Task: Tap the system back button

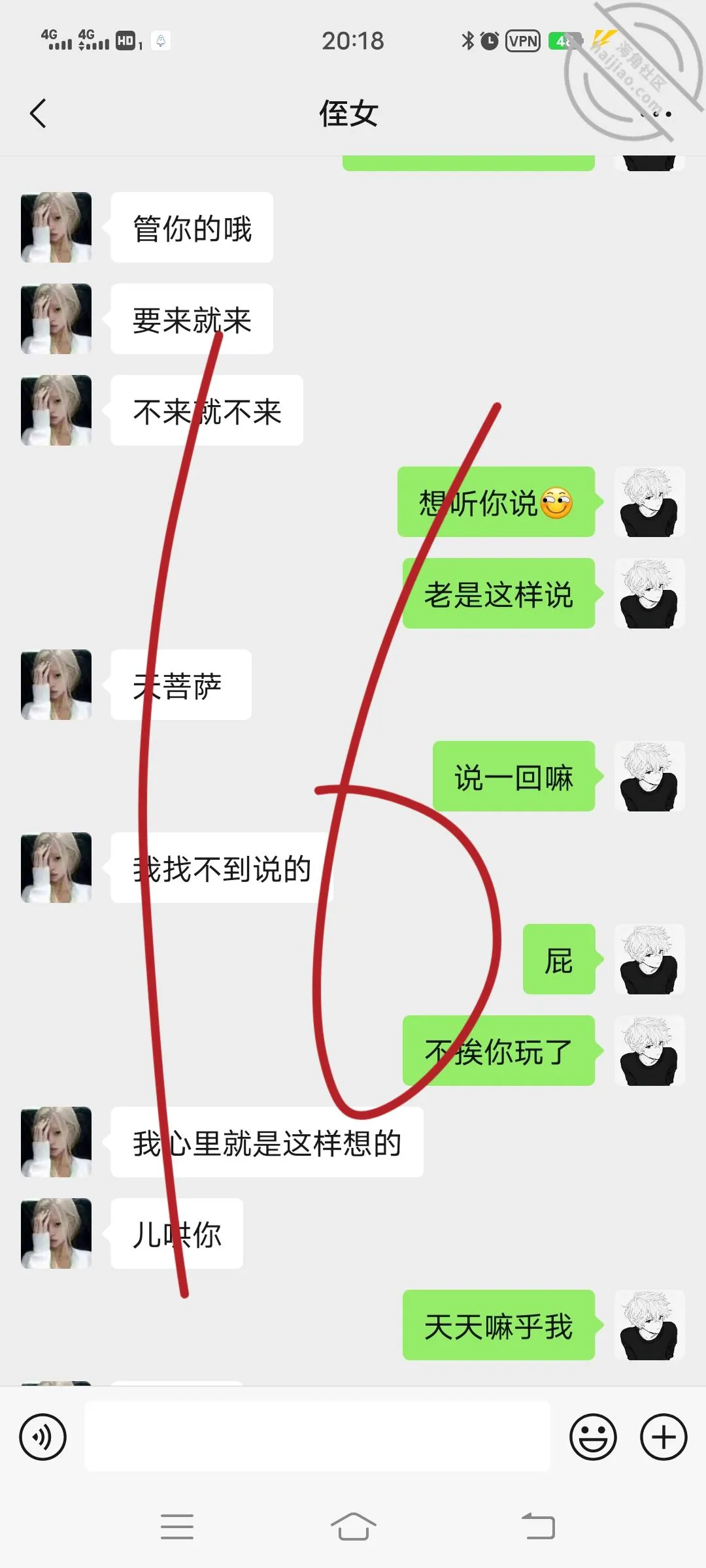Action: pyautogui.click(x=538, y=1527)
